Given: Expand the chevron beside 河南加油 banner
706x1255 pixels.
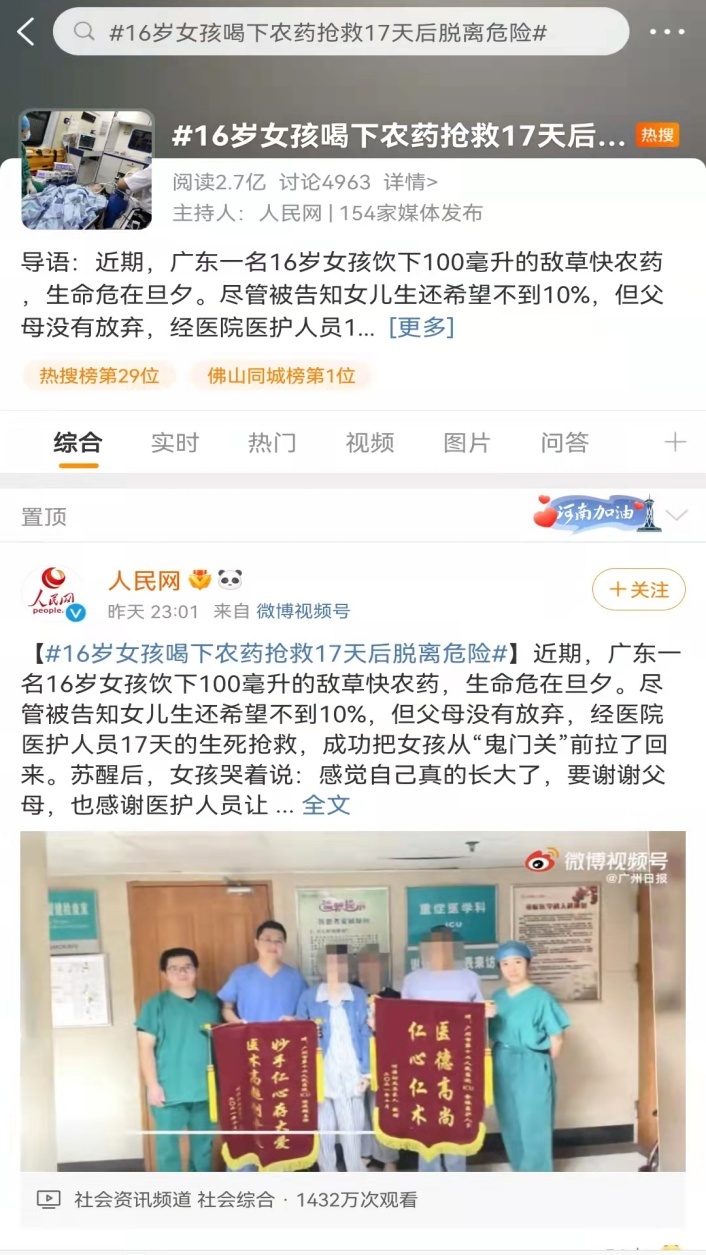Looking at the screenshot, I should [677, 515].
